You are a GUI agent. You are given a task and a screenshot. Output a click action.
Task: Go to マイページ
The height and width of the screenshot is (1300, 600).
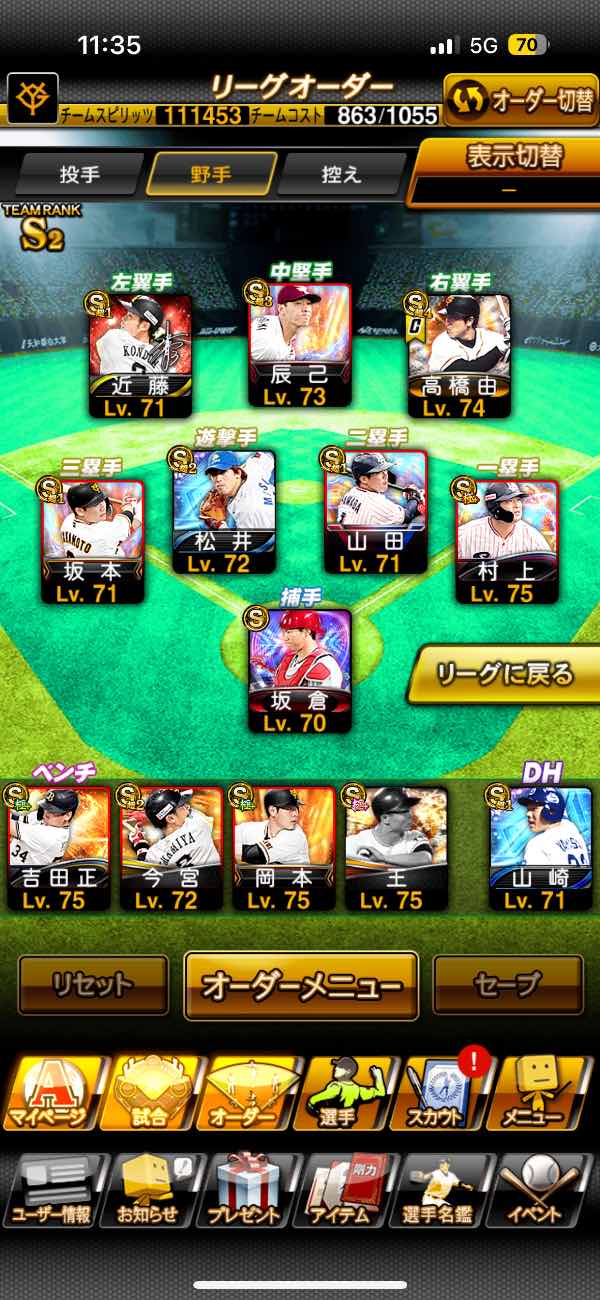pos(51,1092)
